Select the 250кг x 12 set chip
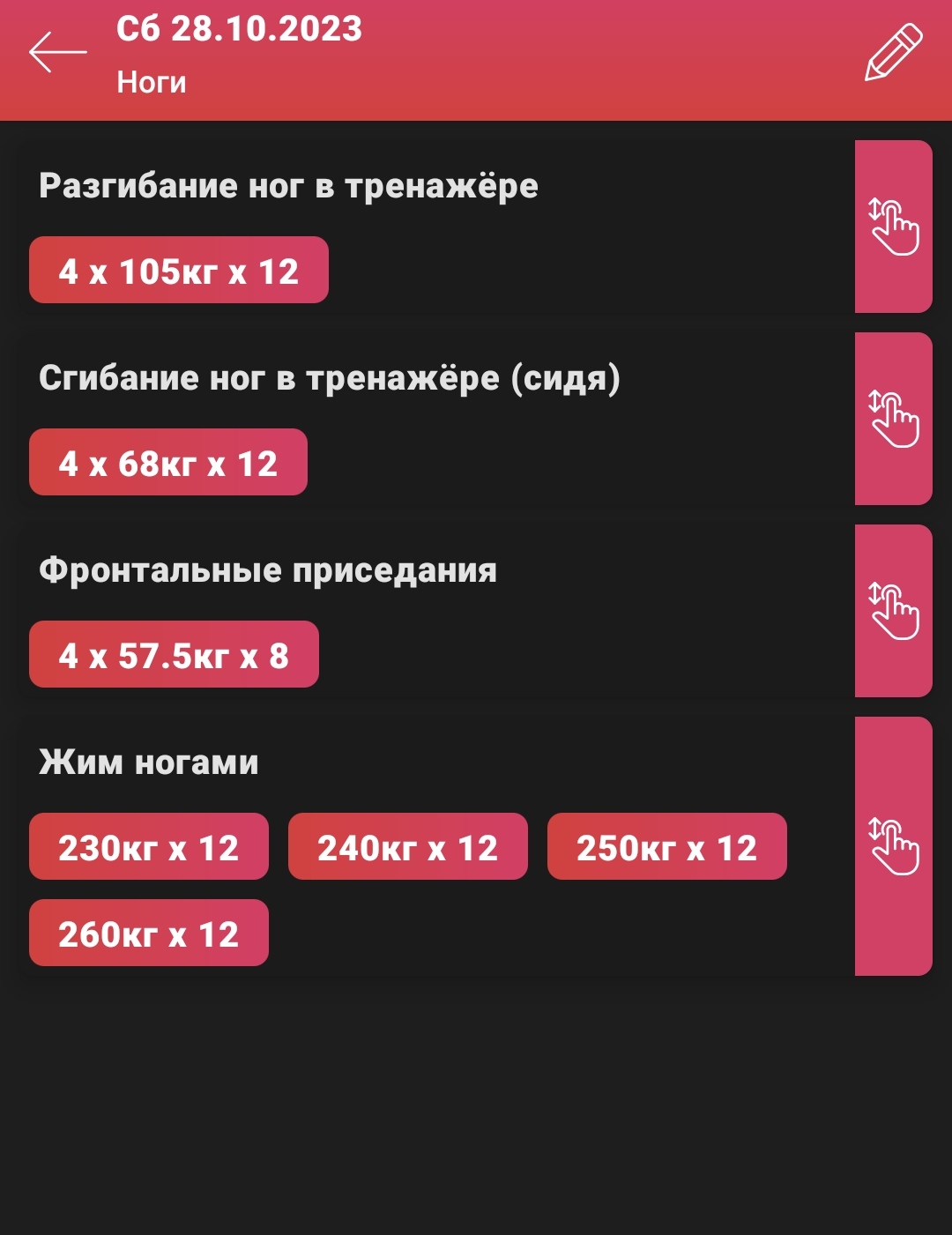This screenshot has width=952, height=1235. point(667,847)
